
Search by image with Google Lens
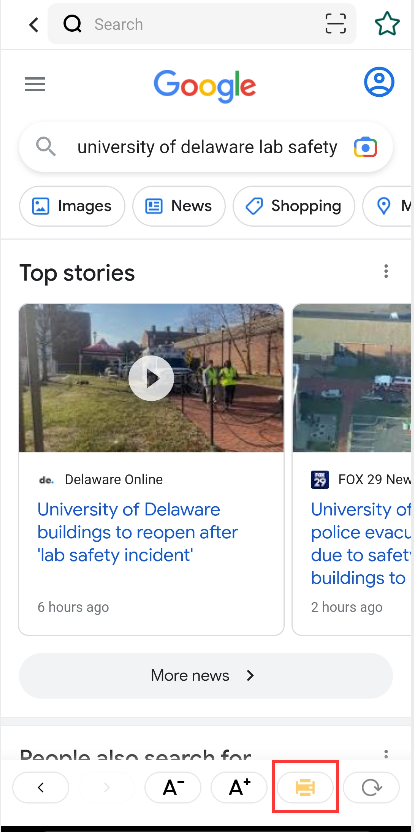tap(365, 147)
